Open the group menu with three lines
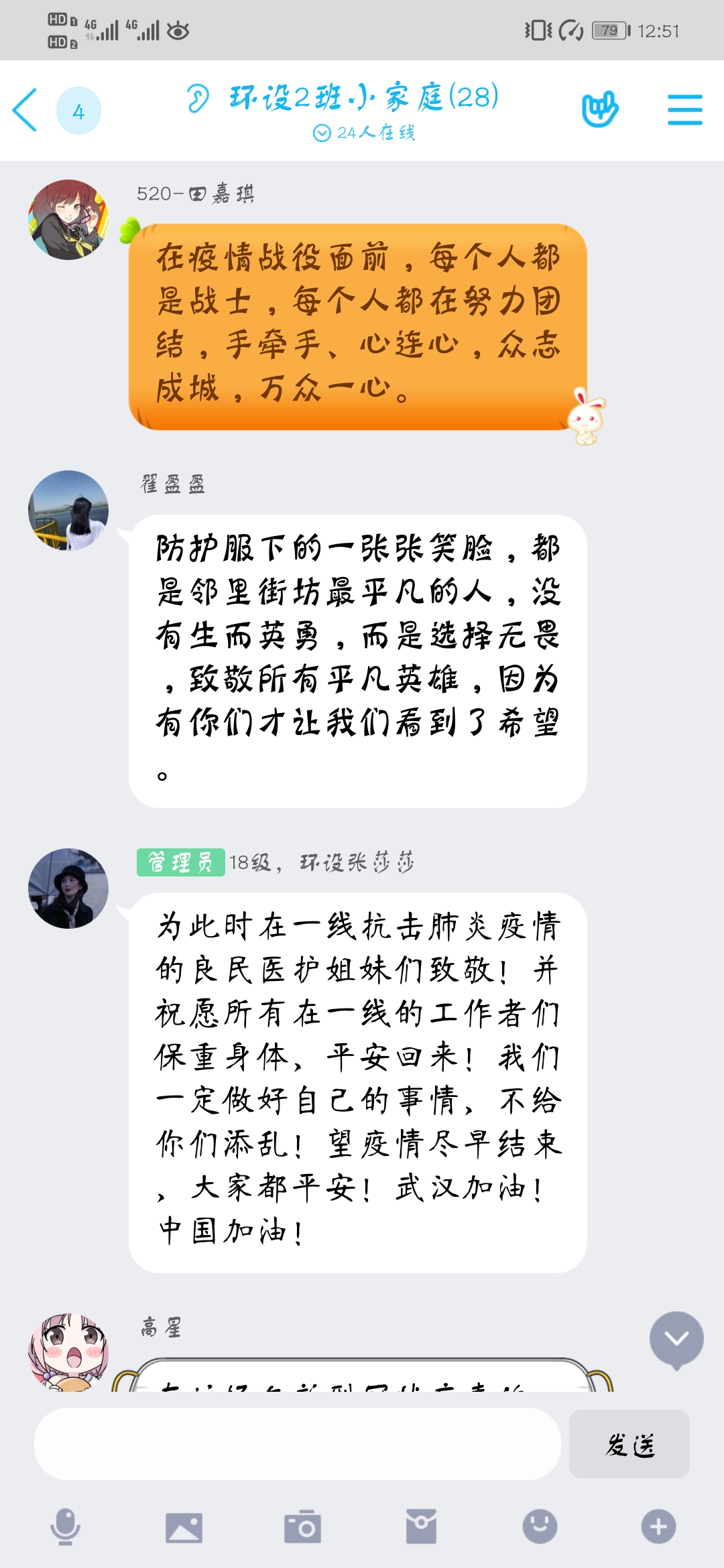This screenshot has width=724, height=1568. [x=684, y=110]
